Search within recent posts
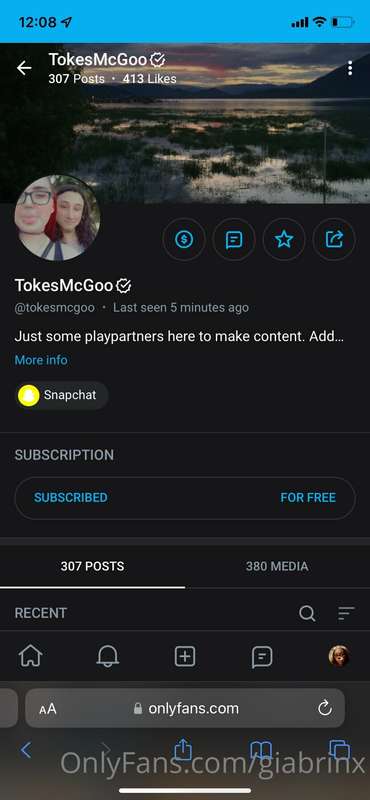Screen dimensions: 370x800 click(307, 613)
